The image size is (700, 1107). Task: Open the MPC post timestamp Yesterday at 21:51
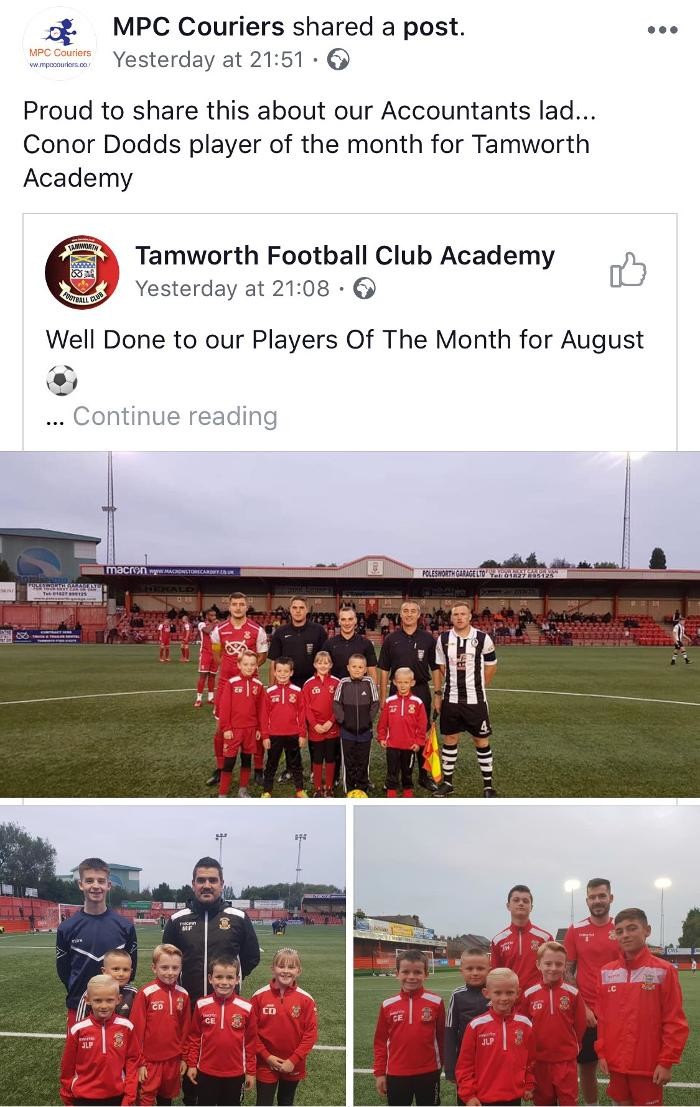[x=208, y=60]
